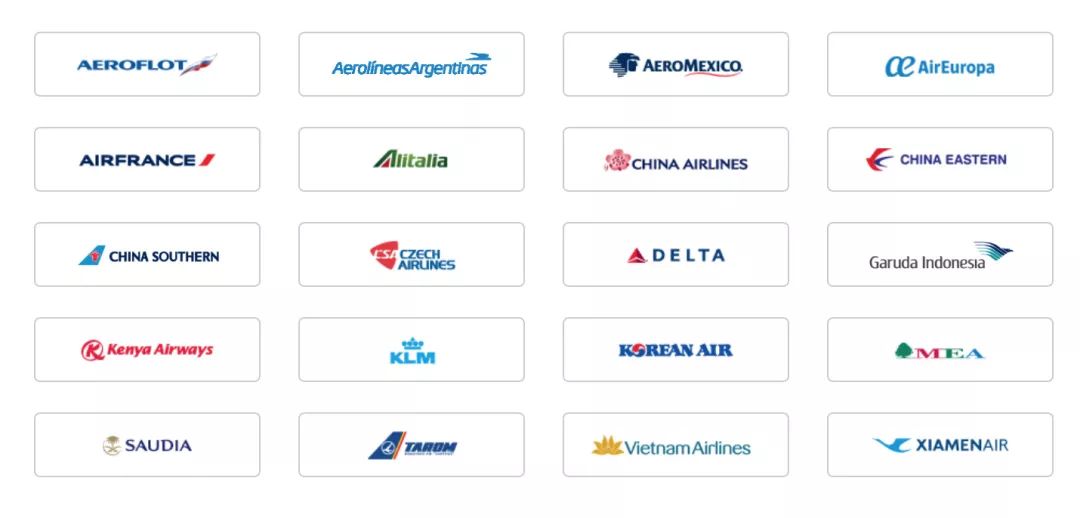Open the Kenya Airways card
Viewport: 1080px width, 518px height.
pos(147,350)
